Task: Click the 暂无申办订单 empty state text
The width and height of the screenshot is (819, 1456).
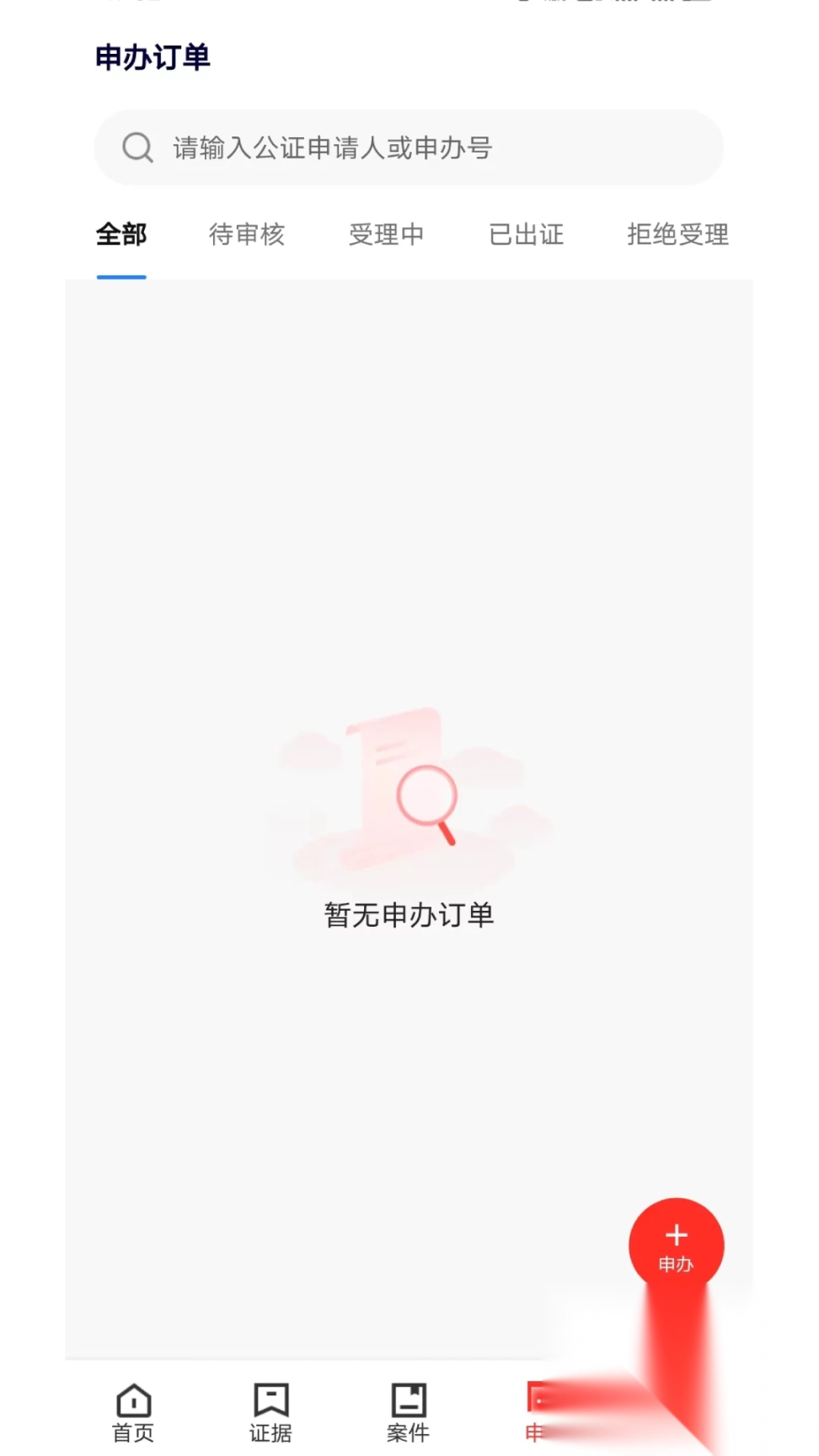Action: pos(409,915)
